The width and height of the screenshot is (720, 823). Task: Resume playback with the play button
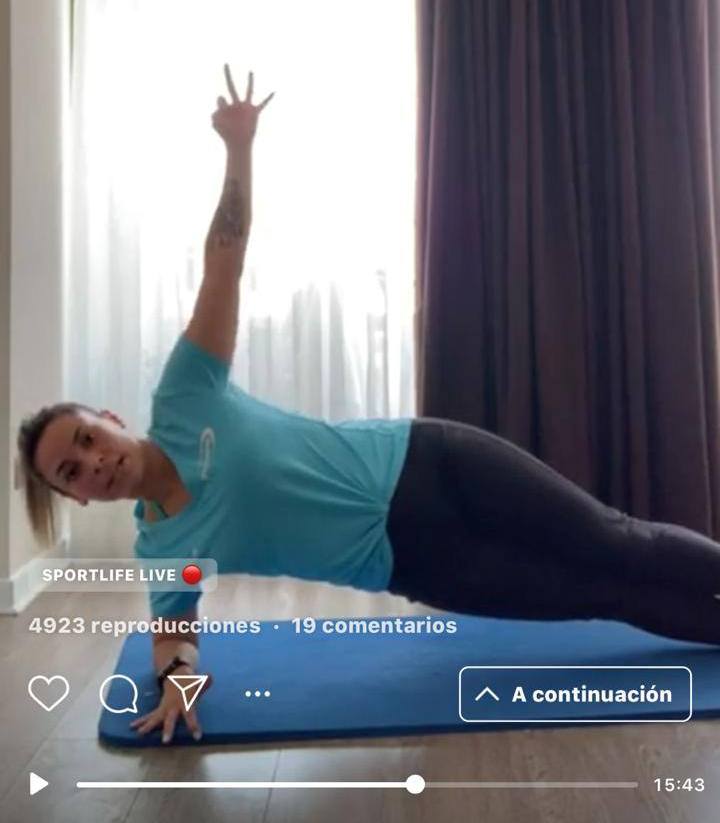coord(38,784)
